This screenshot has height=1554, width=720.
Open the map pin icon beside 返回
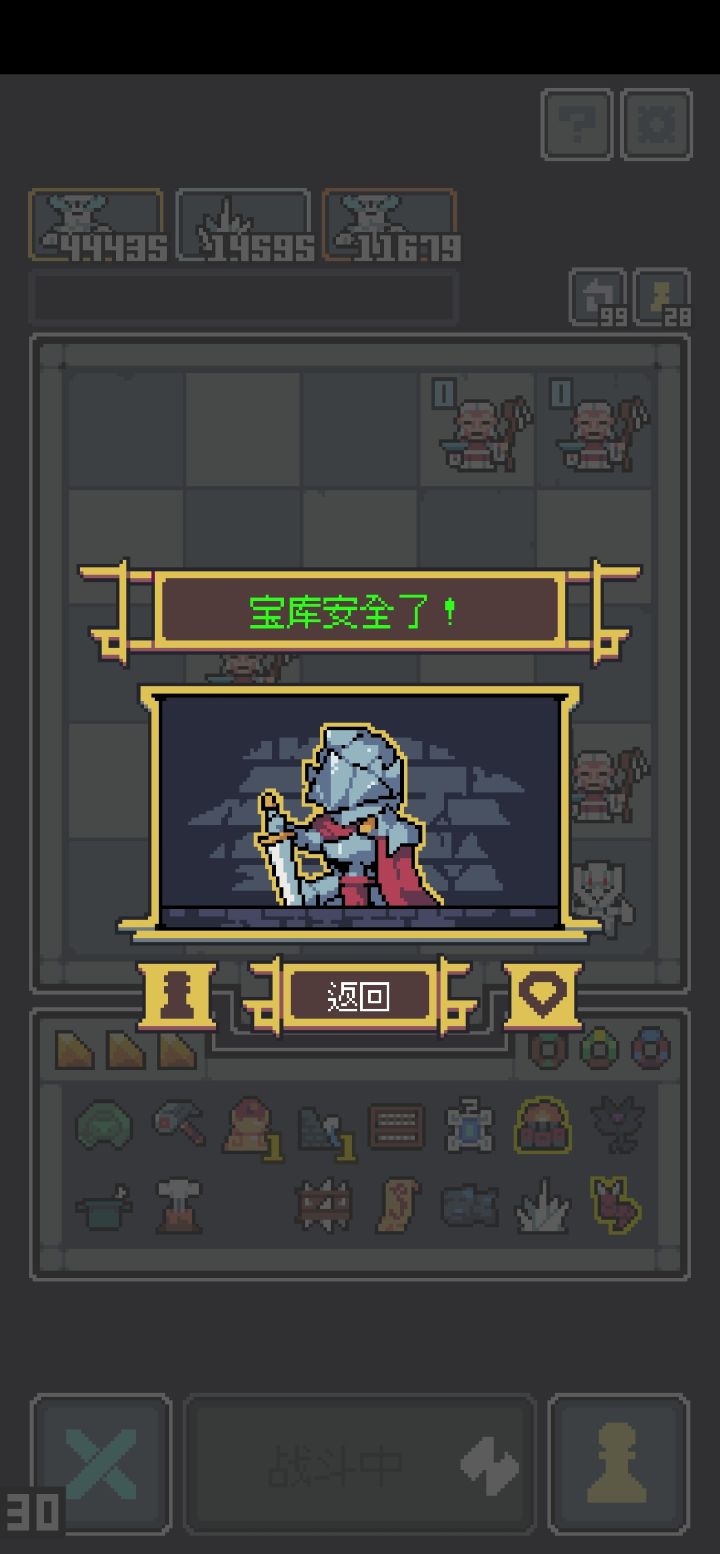pos(541,994)
